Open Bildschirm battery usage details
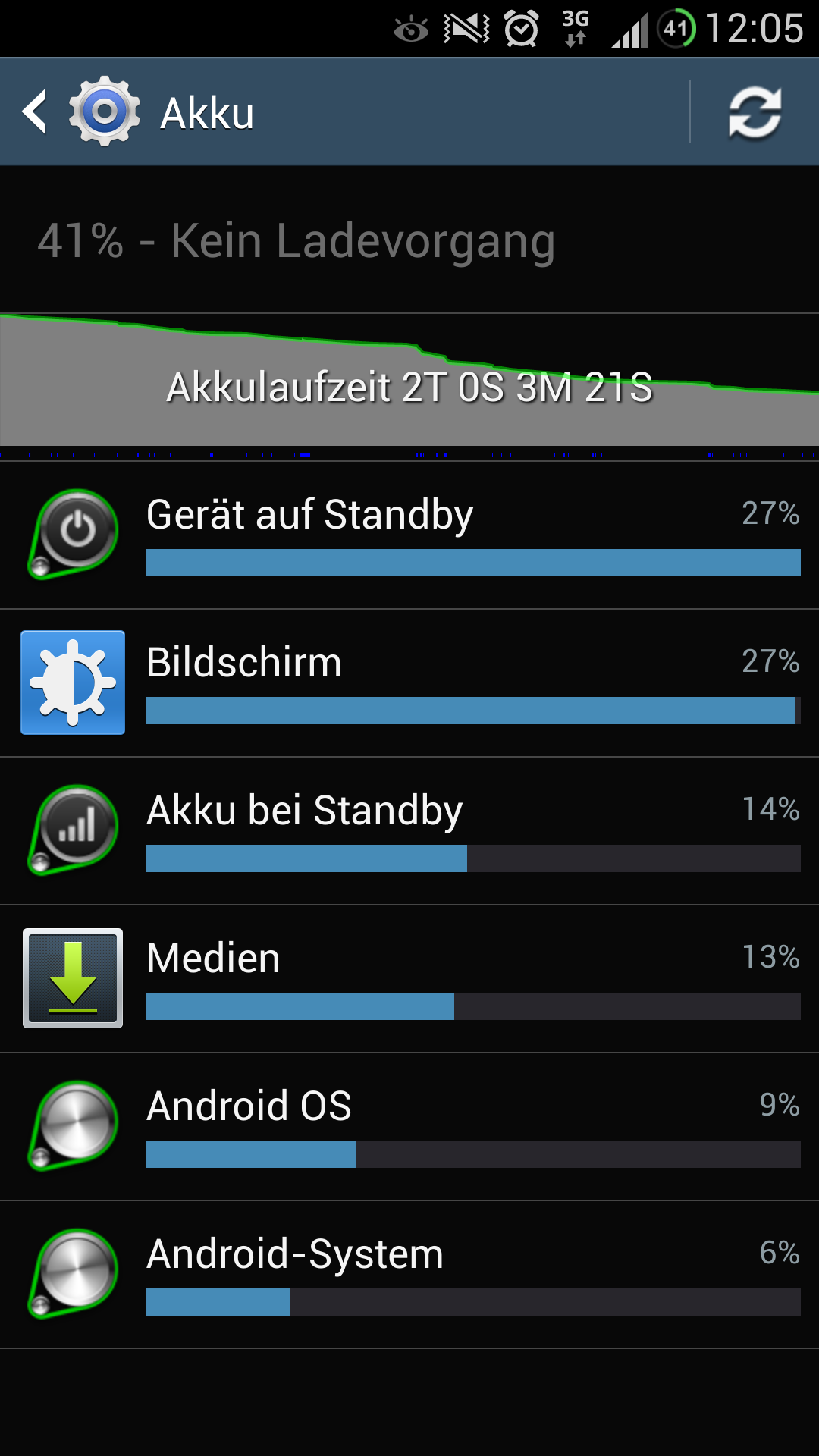 click(x=409, y=683)
